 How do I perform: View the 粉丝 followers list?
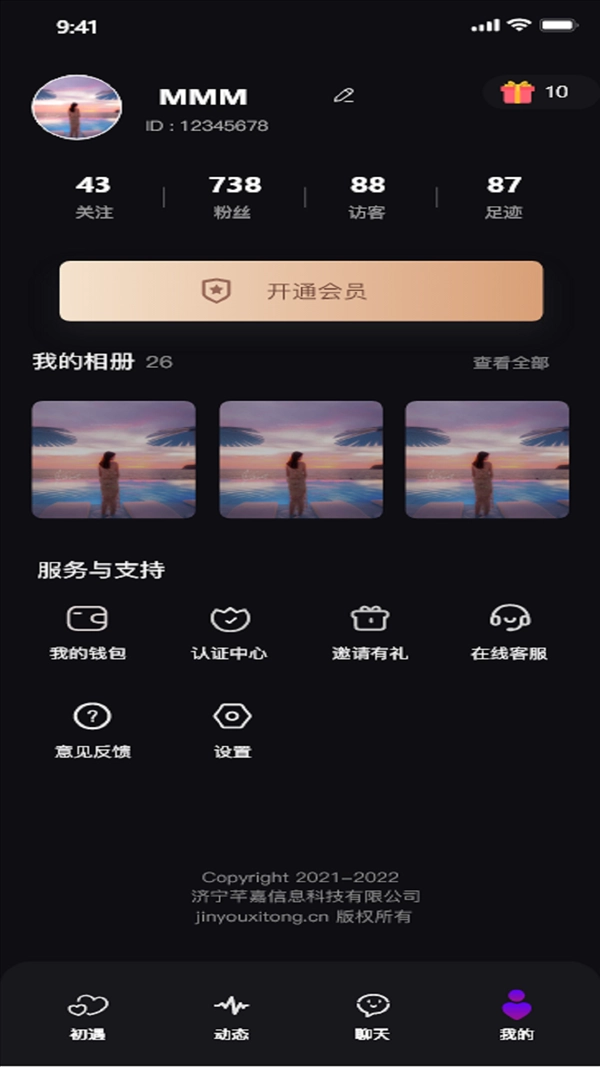point(235,196)
